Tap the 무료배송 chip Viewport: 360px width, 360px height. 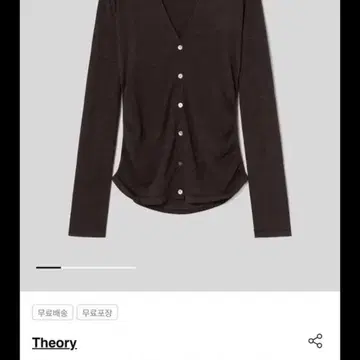coord(53,312)
